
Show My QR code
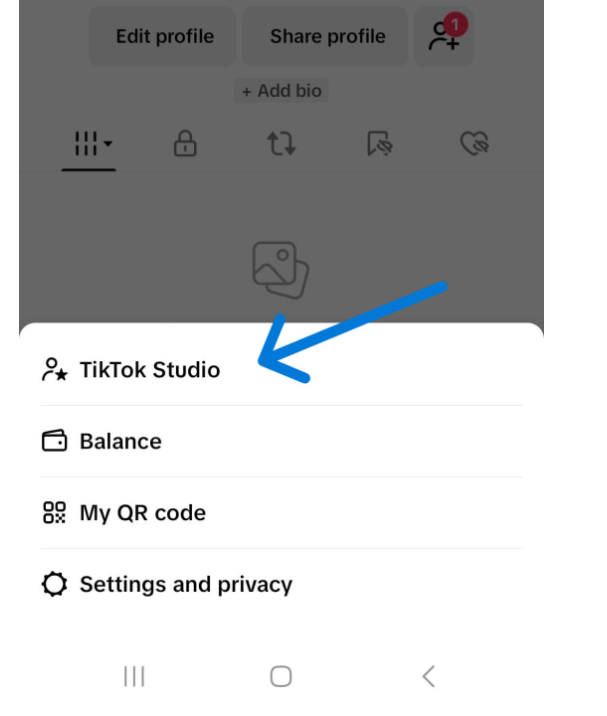click(x=142, y=513)
